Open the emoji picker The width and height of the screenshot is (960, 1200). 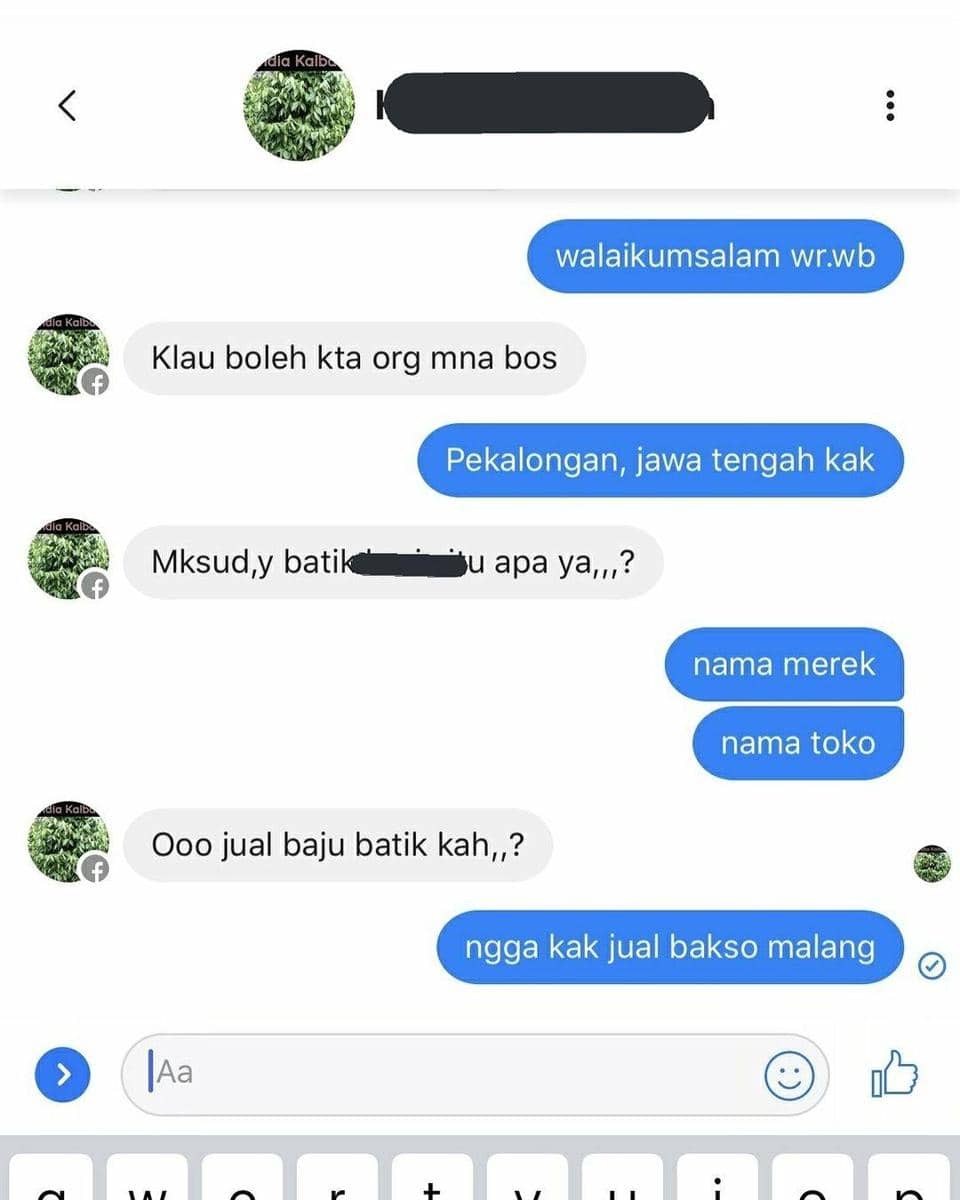click(789, 1076)
